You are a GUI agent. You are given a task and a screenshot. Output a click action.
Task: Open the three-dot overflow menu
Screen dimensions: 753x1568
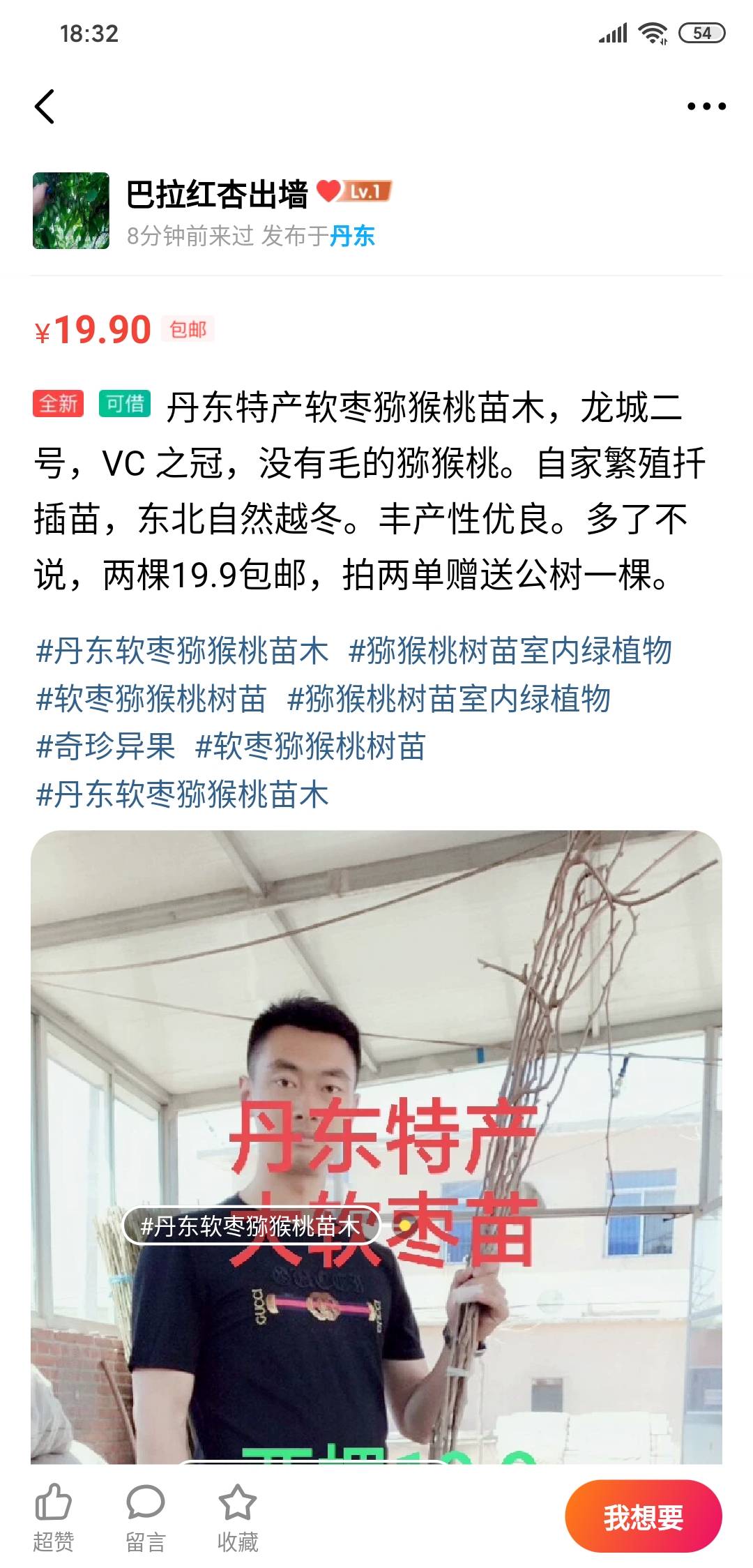[706, 107]
